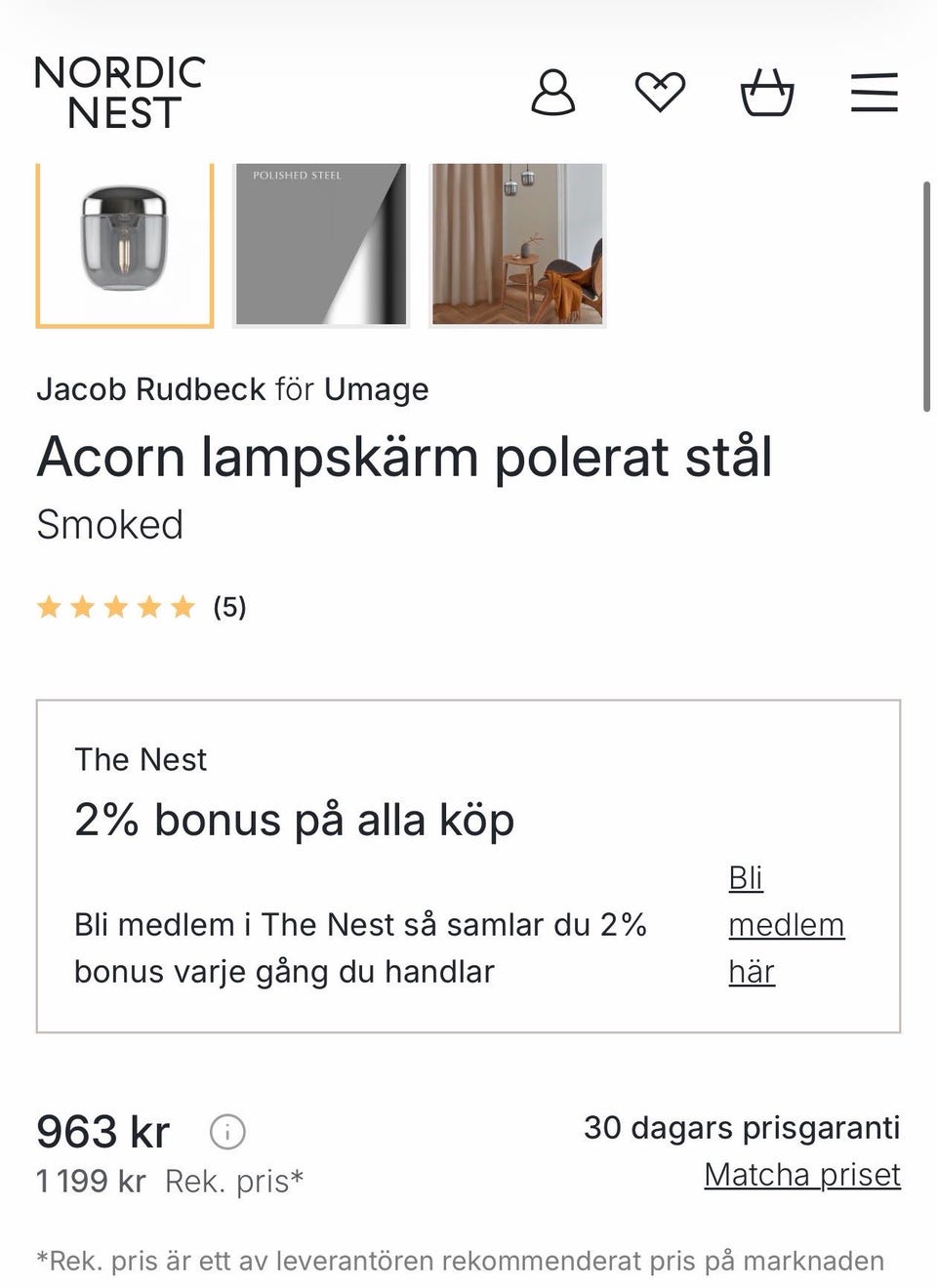Click the Bli medlem här membership link
Image resolution: width=937 pixels, height=1288 pixels.
[786, 924]
